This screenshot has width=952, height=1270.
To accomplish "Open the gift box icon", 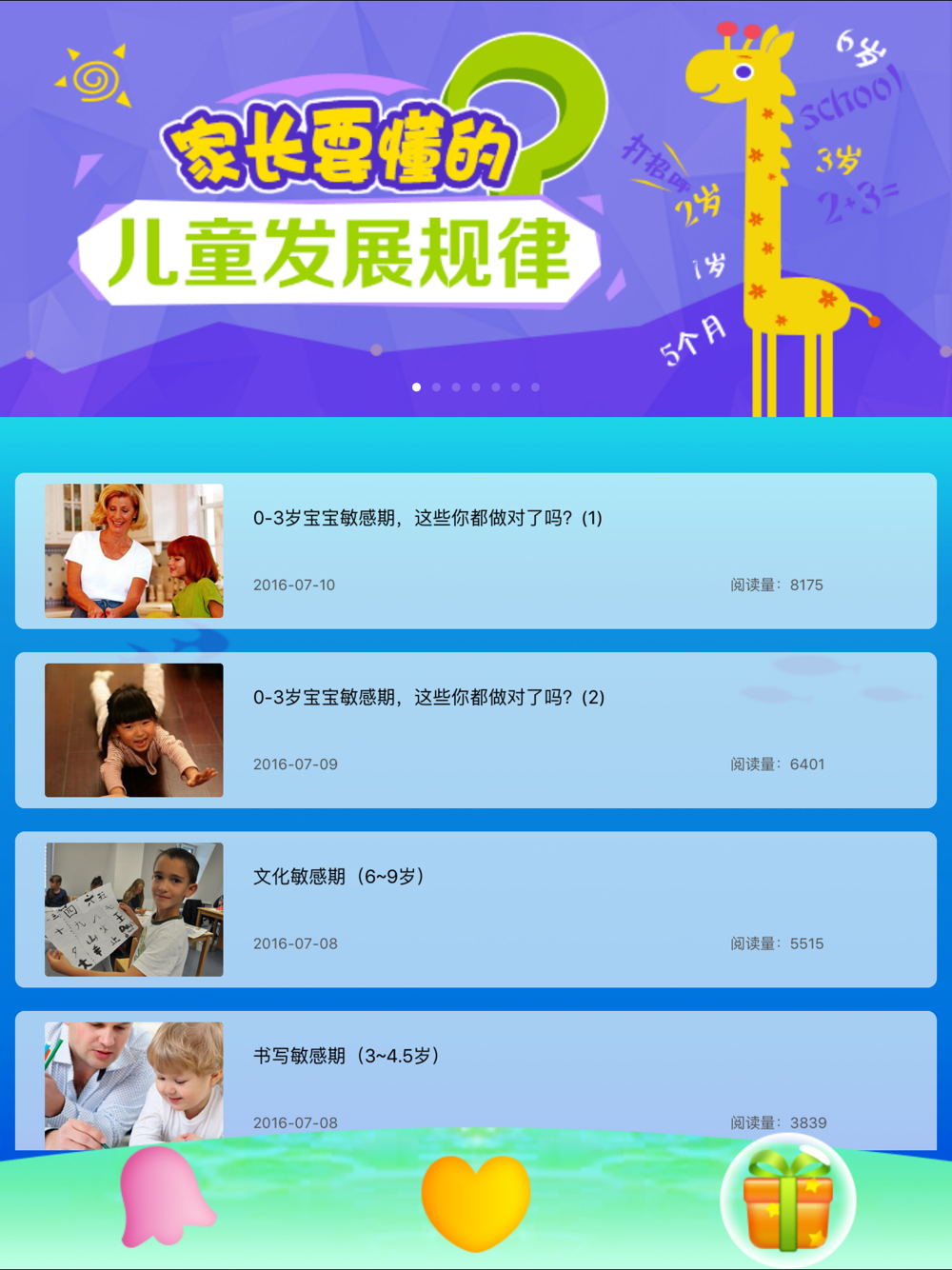I will (x=788, y=1200).
